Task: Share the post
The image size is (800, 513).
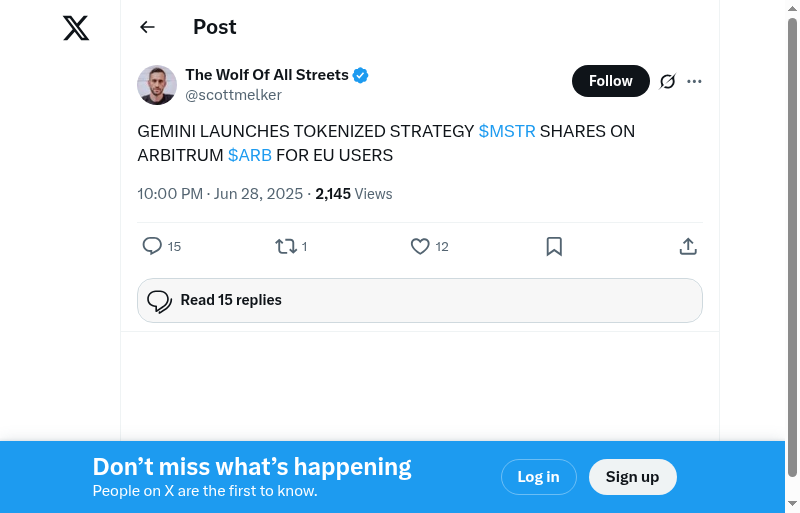Action: tap(688, 246)
